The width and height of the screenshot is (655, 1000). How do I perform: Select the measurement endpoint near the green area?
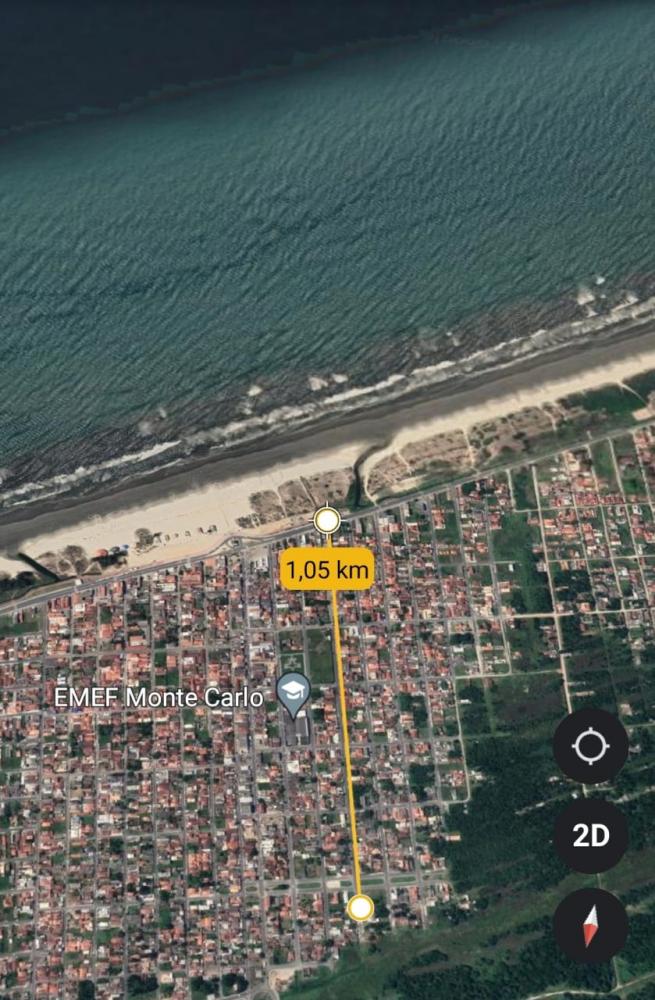point(360,907)
